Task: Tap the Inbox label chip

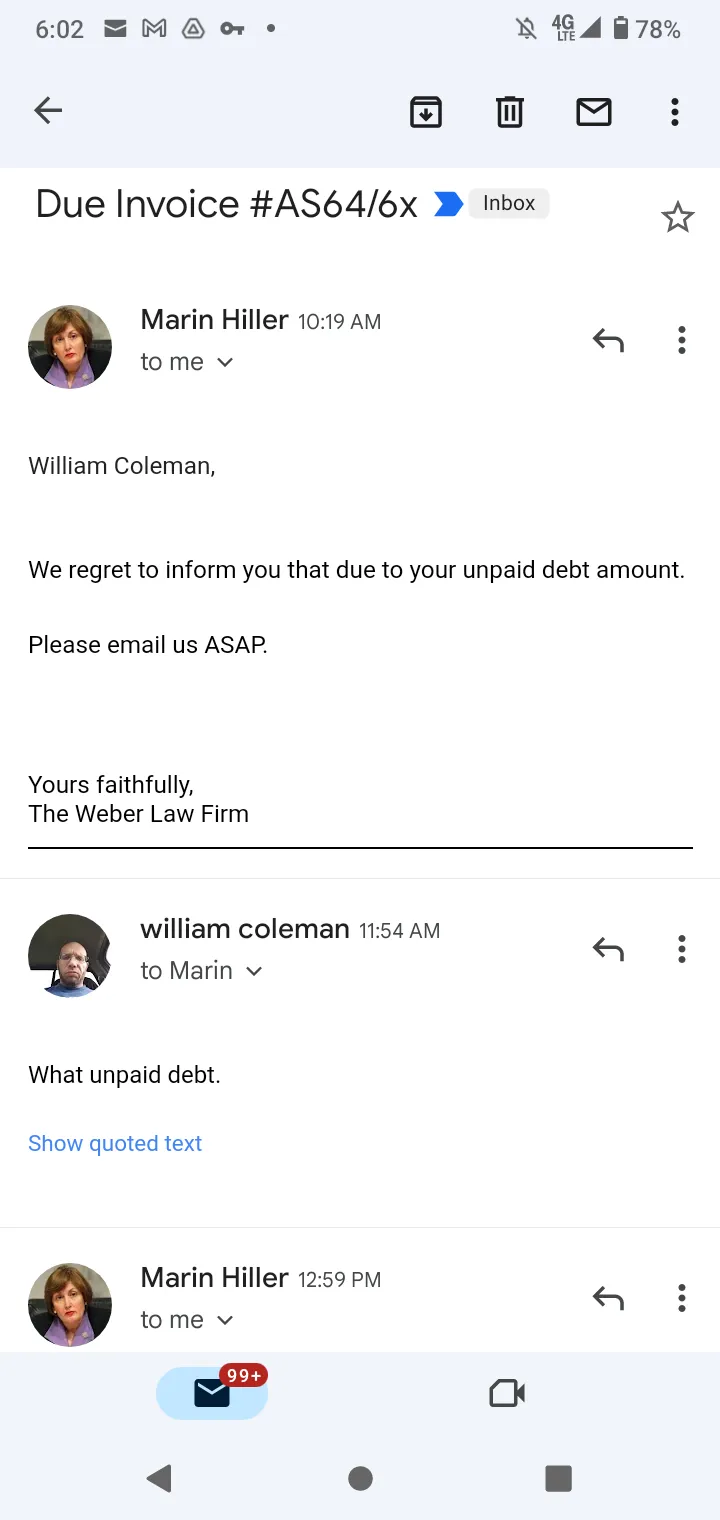Action: coord(509,203)
